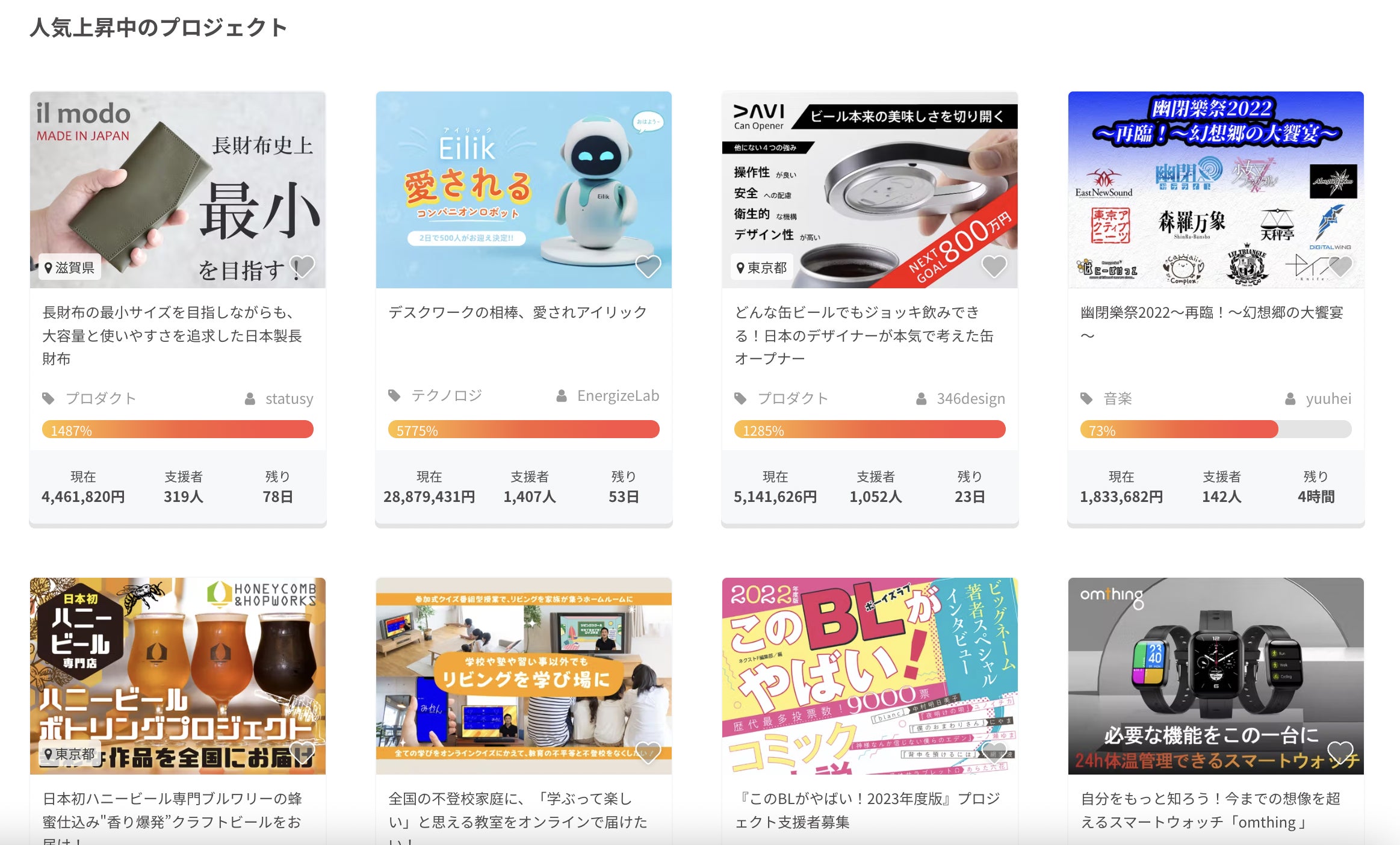
Task: Favorite the Eilik robot project
Action: 648,266
